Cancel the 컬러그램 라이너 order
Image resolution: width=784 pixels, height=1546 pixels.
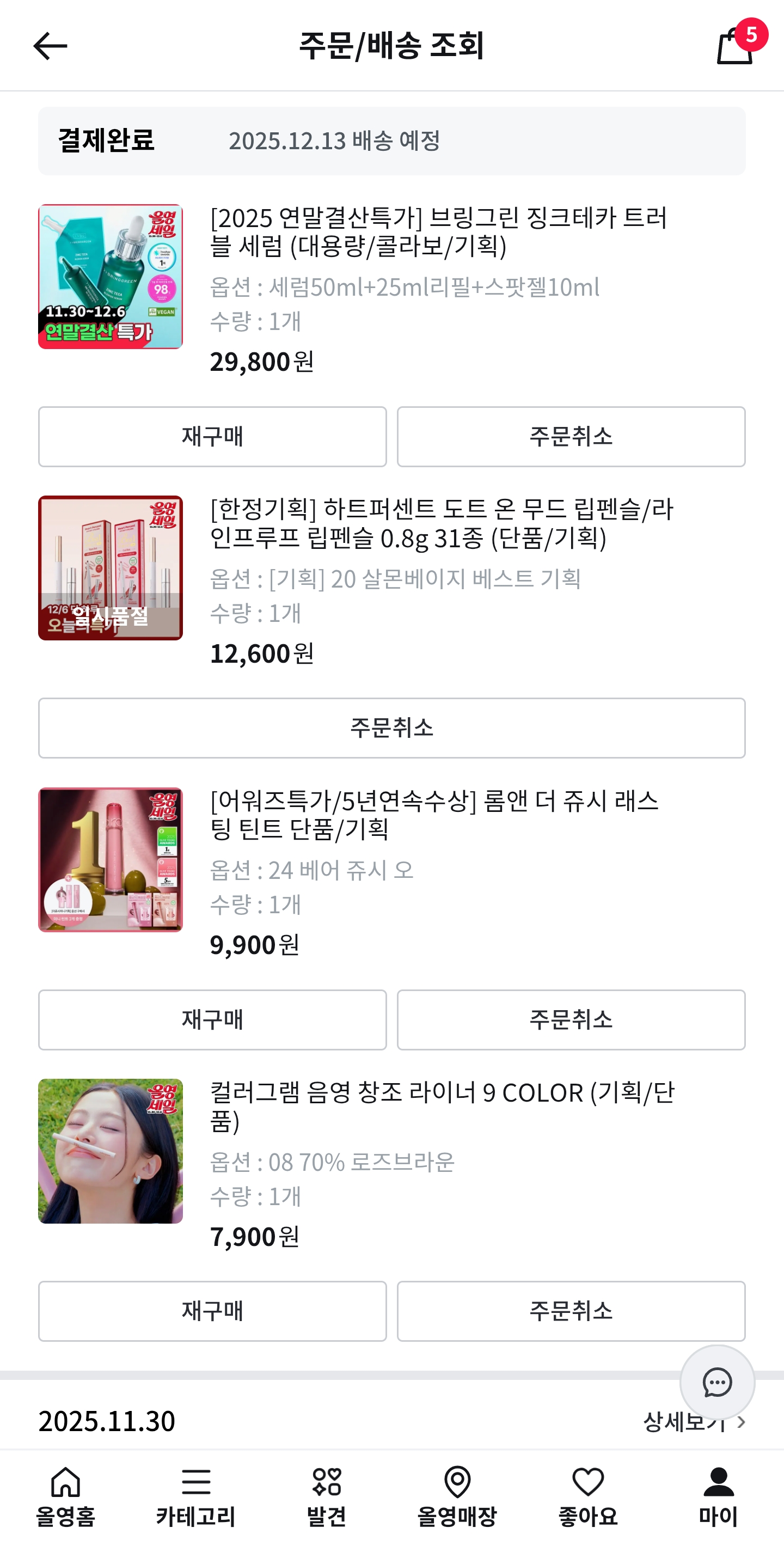pos(571,1311)
